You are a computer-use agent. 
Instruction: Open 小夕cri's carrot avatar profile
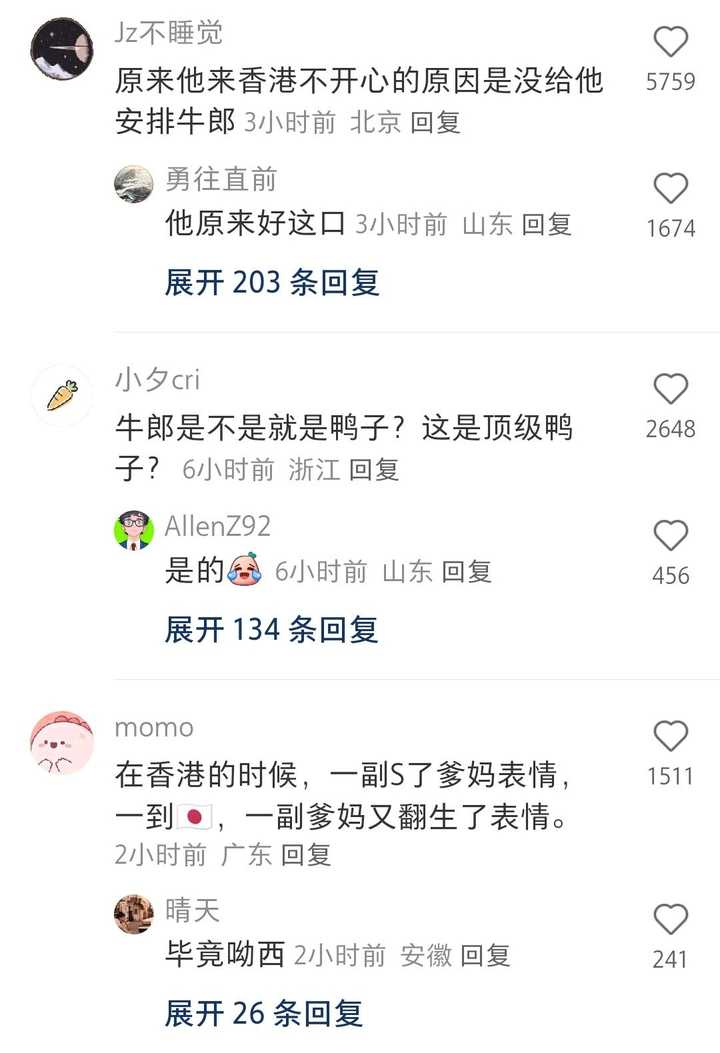pos(63,395)
